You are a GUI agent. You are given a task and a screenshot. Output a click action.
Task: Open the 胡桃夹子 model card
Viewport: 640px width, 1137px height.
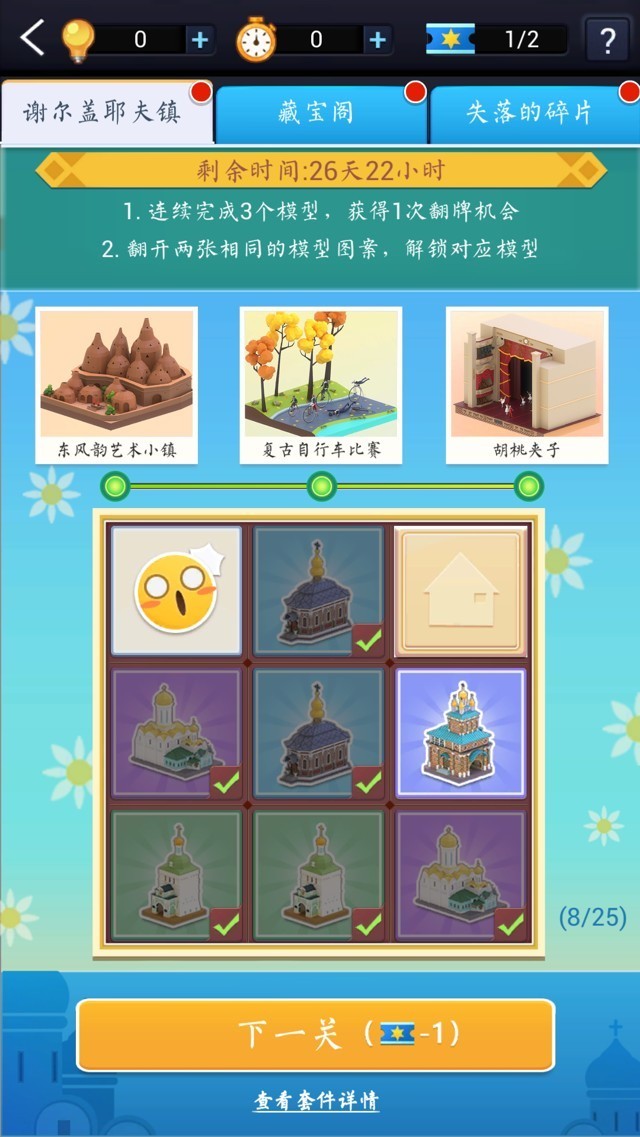click(x=527, y=385)
